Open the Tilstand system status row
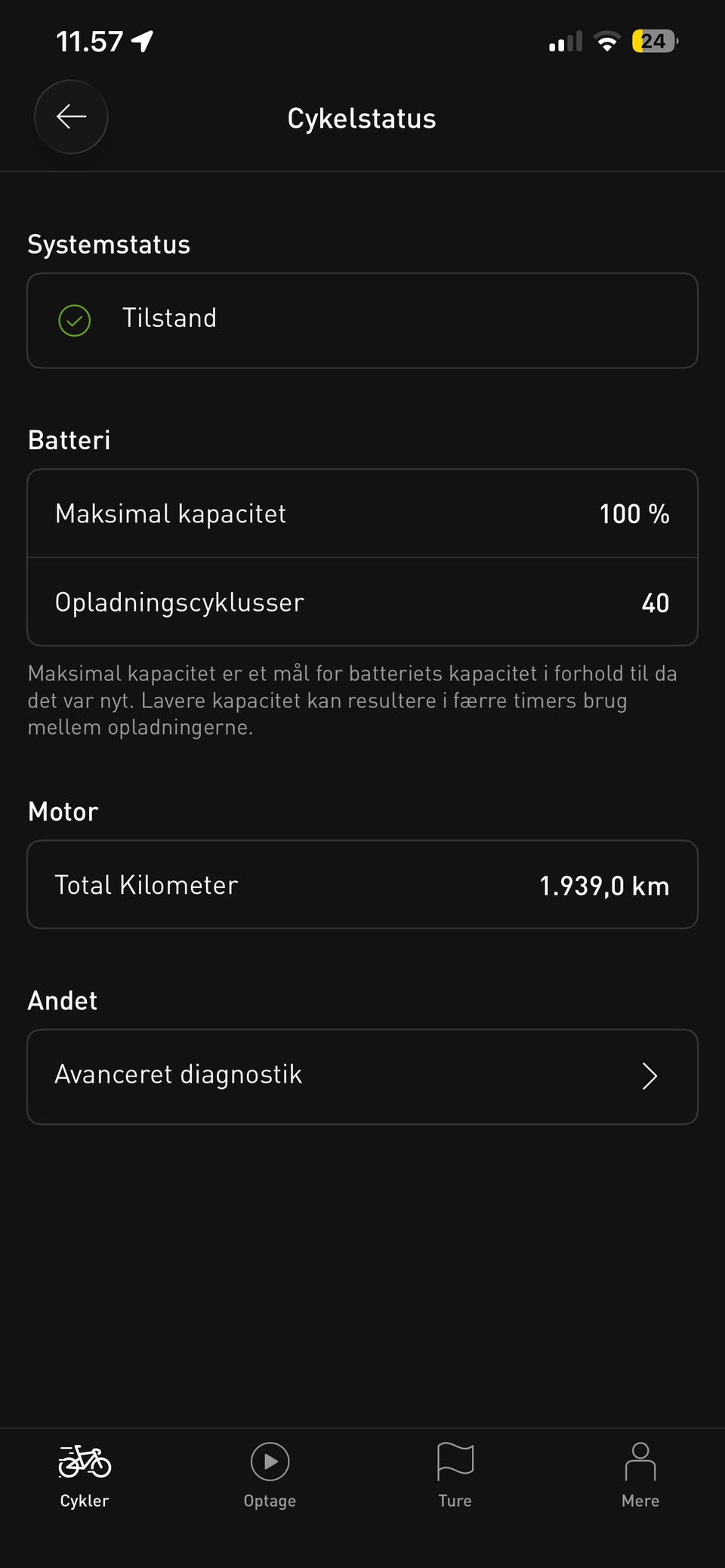This screenshot has height=1568, width=725. click(x=362, y=320)
